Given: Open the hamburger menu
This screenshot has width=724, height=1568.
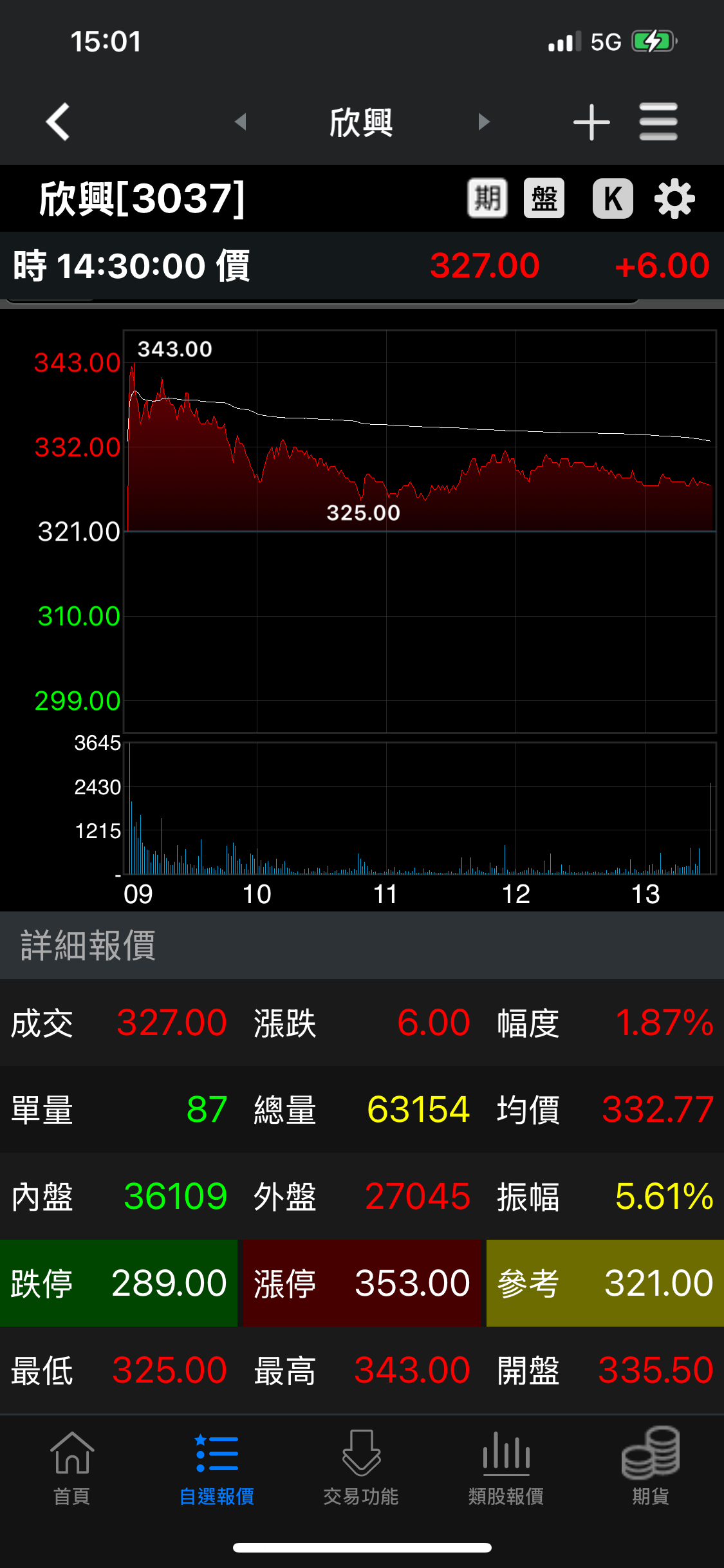Looking at the screenshot, I should (x=658, y=122).
